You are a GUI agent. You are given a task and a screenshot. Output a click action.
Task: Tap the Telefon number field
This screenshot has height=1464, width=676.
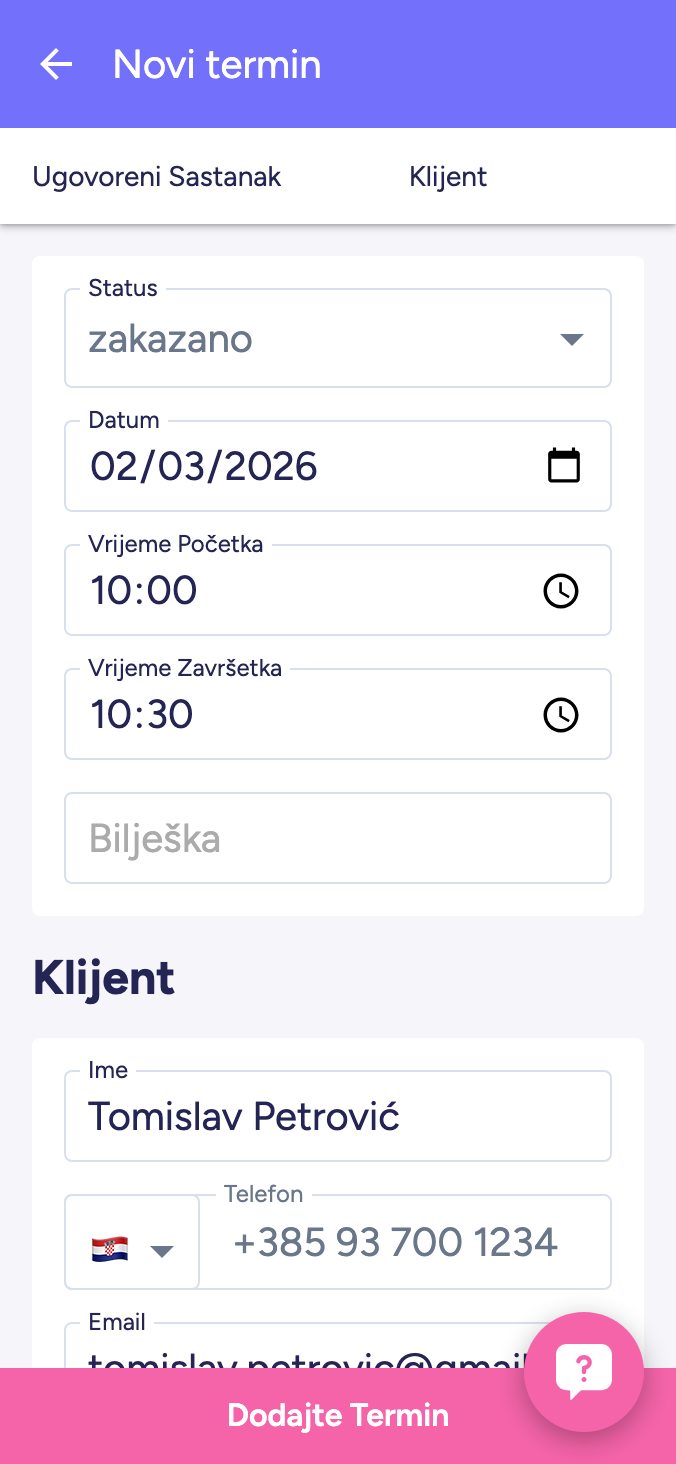click(405, 1243)
